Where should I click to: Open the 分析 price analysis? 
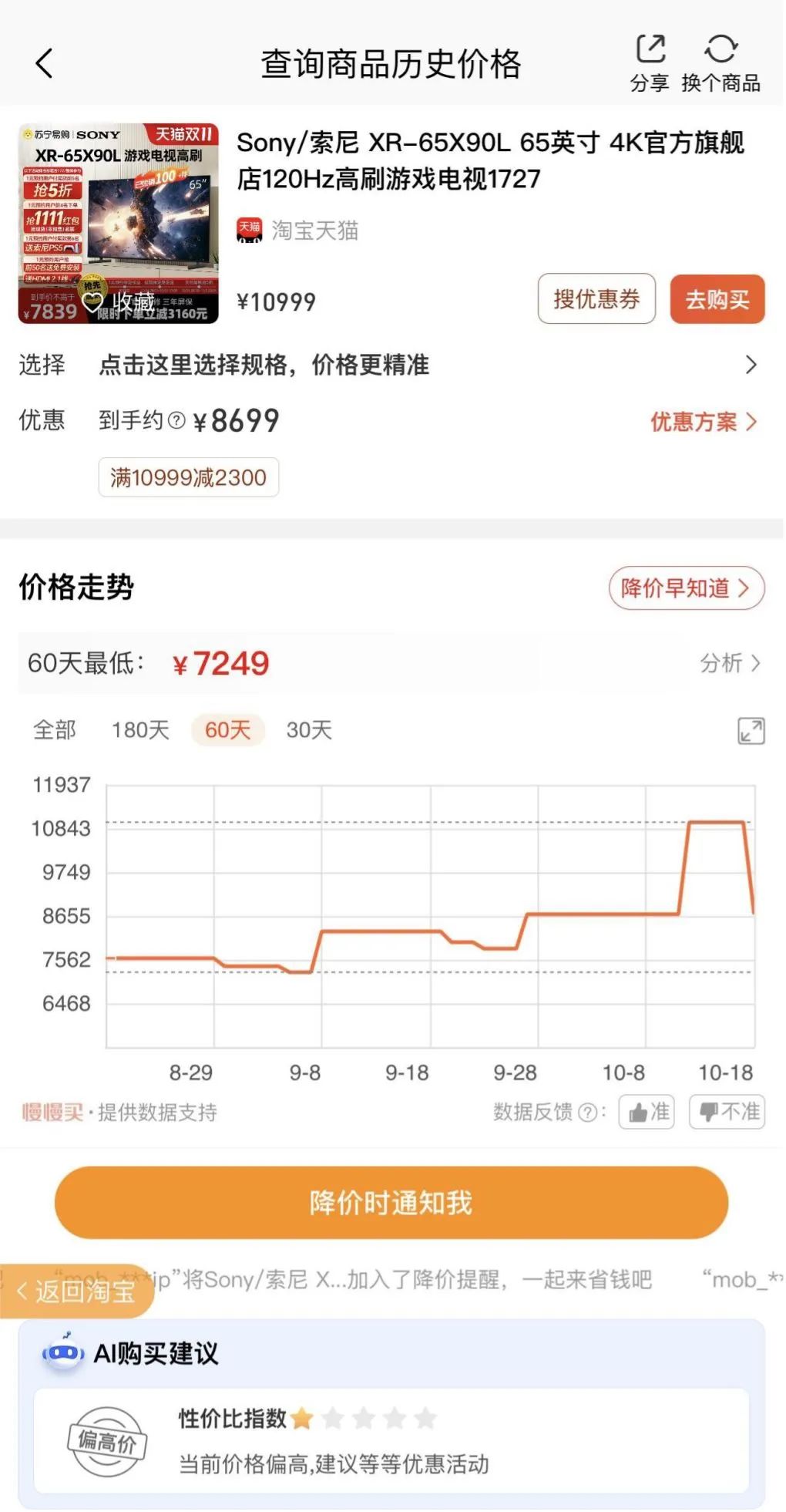point(729,663)
